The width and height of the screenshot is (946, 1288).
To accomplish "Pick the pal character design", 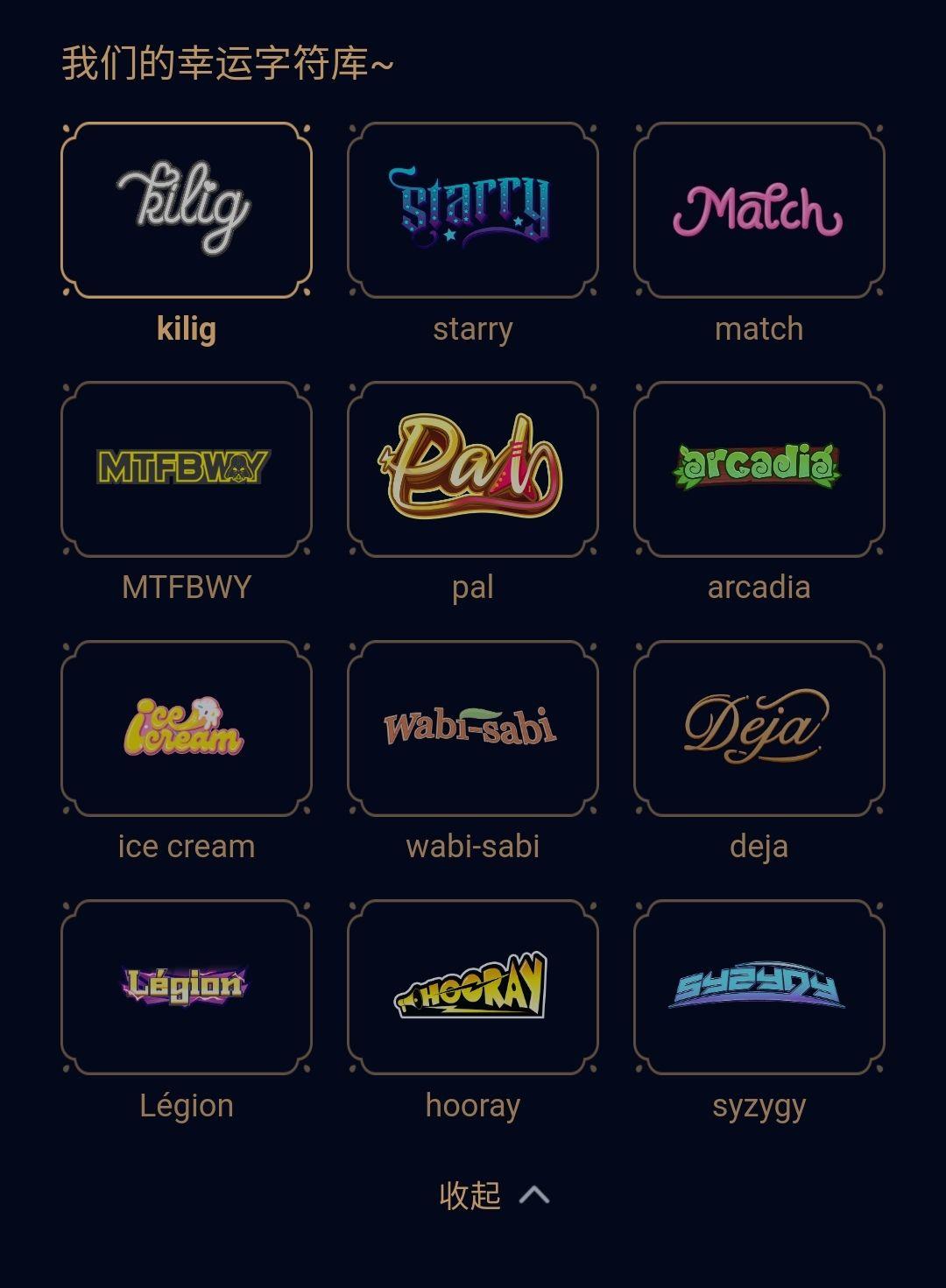I will [473, 468].
